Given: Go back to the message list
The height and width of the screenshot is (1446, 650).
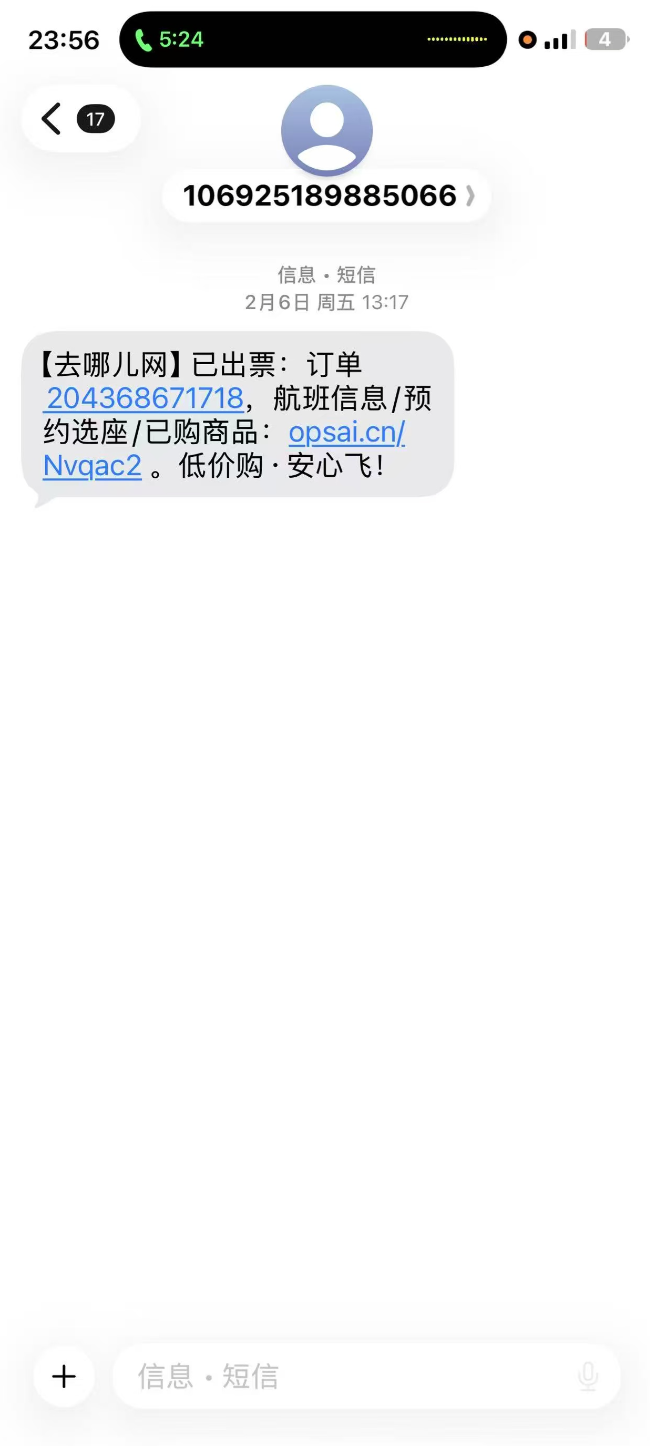Looking at the screenshot, I should coord(52,120).
